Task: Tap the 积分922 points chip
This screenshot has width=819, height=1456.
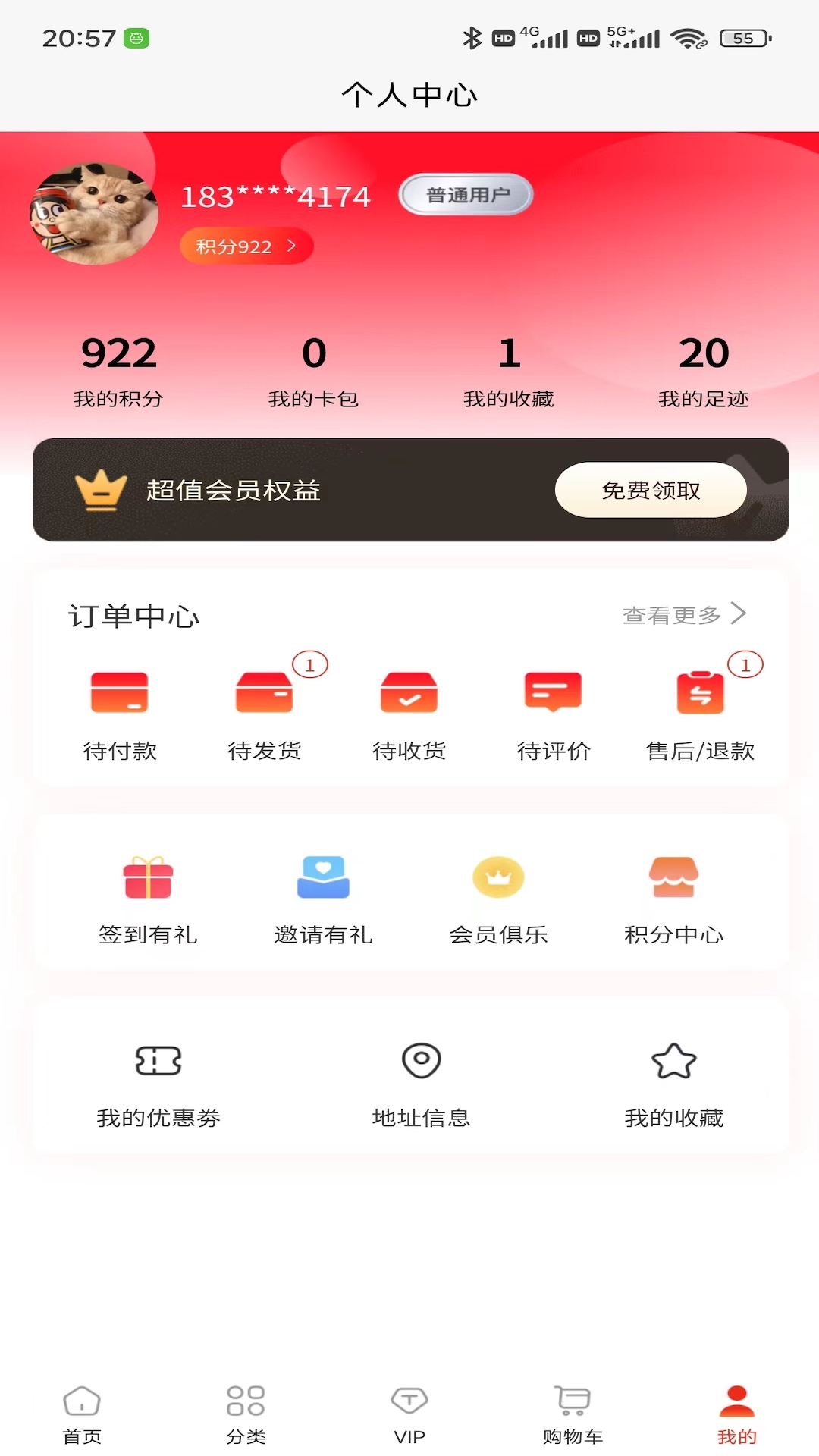Action: click(246, 246)
